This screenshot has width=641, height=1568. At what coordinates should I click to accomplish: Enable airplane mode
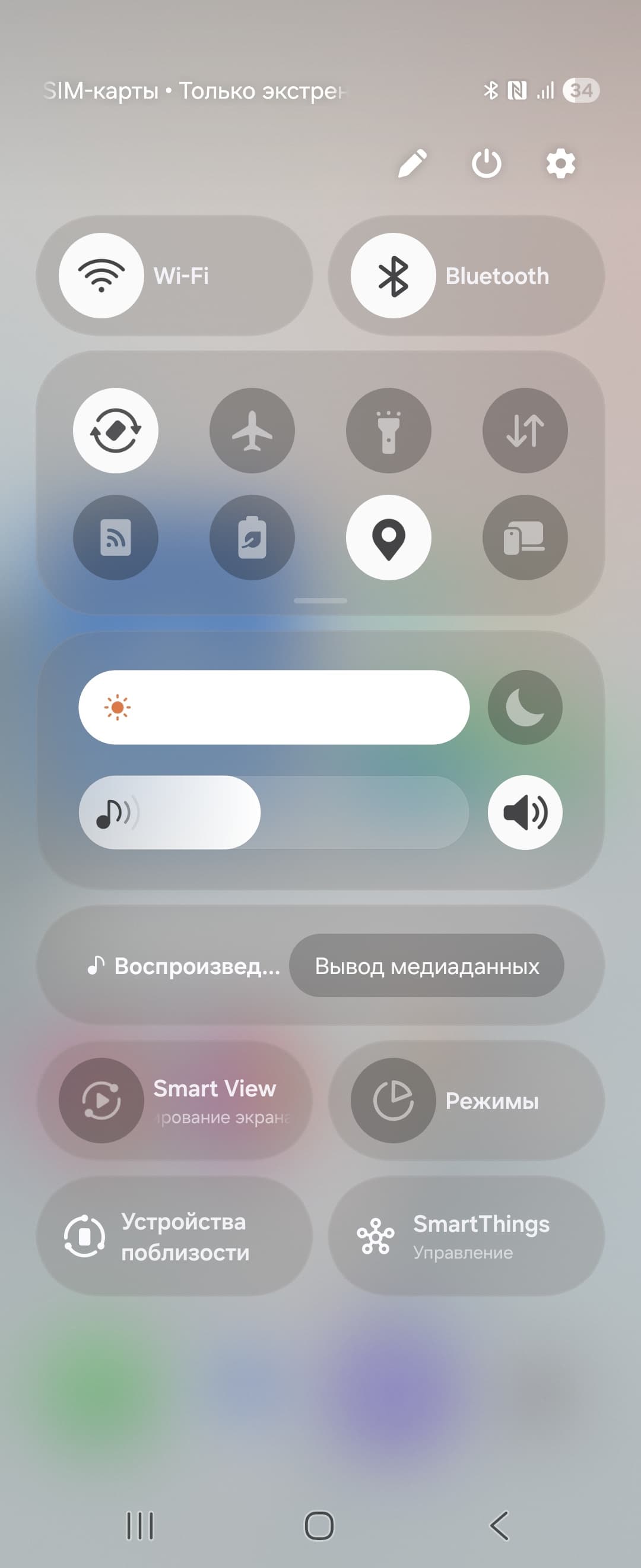252,431
